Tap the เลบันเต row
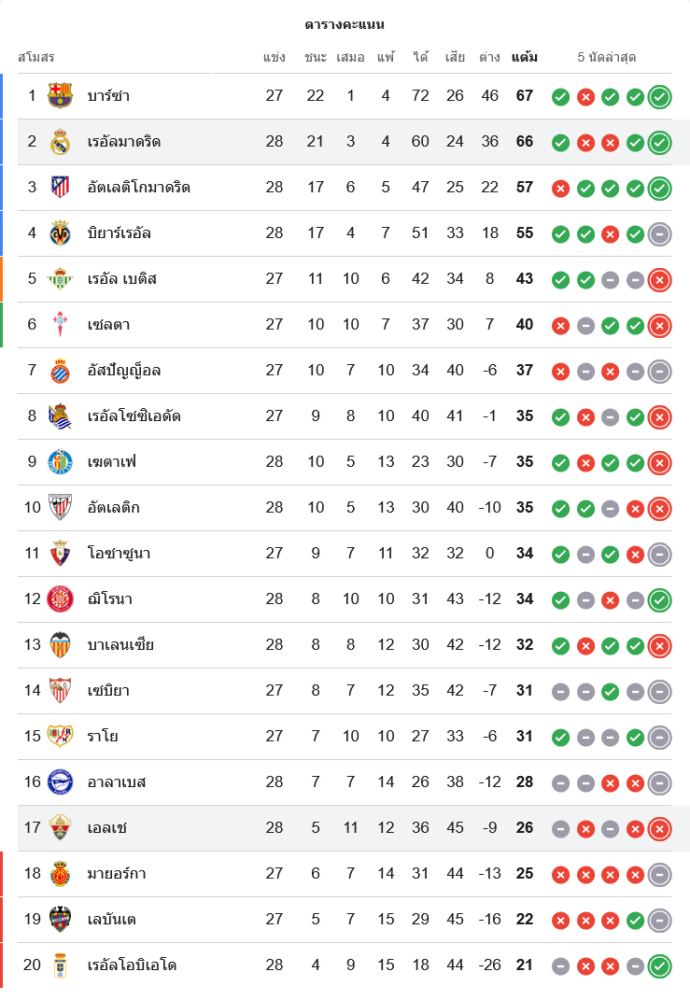The width and height of the screenshot is (690, 1000). coord(112,919)
